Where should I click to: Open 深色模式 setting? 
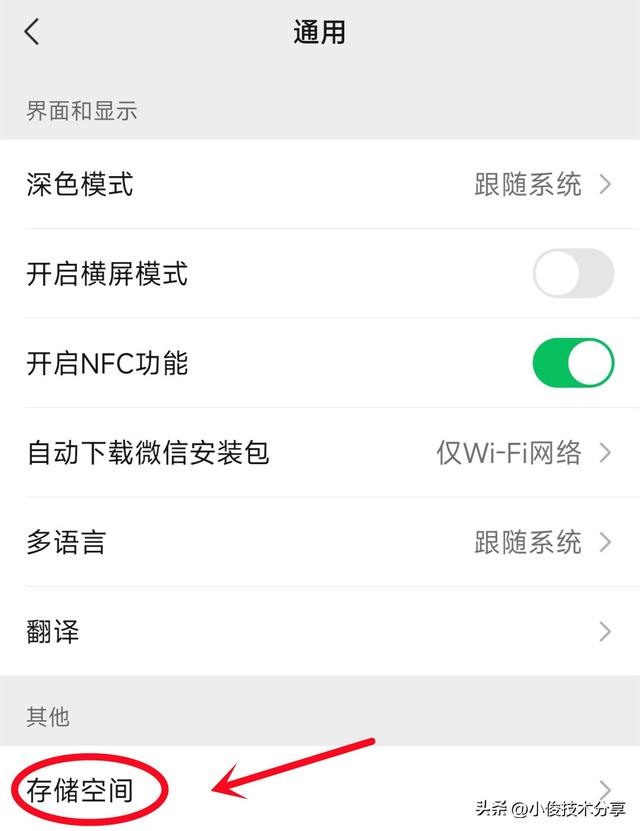[x=320, y=184]
